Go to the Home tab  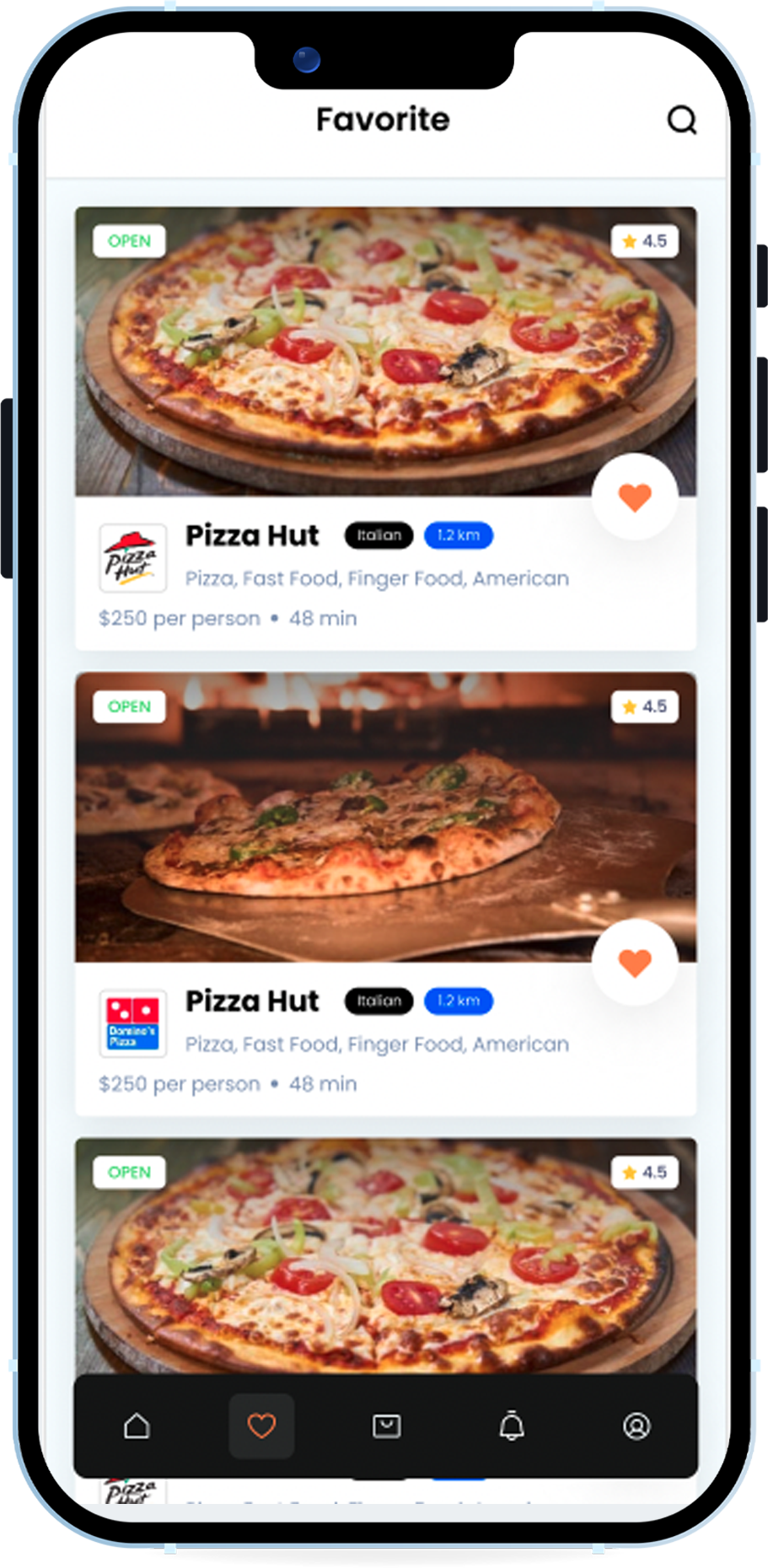pyautogui.click(x=137, y=1426)
